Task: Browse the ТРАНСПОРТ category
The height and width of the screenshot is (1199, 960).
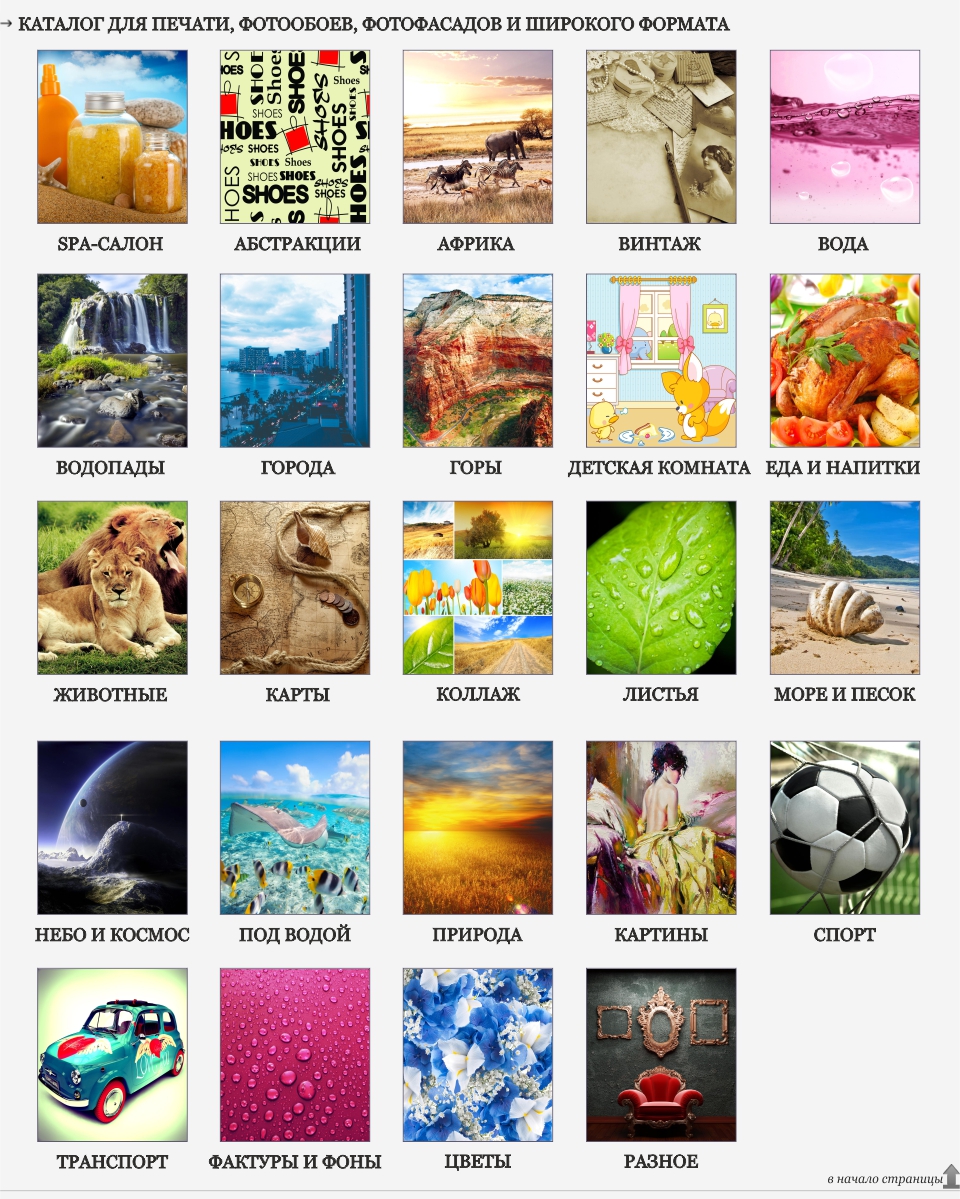Action: click(x=111, y=1054)
